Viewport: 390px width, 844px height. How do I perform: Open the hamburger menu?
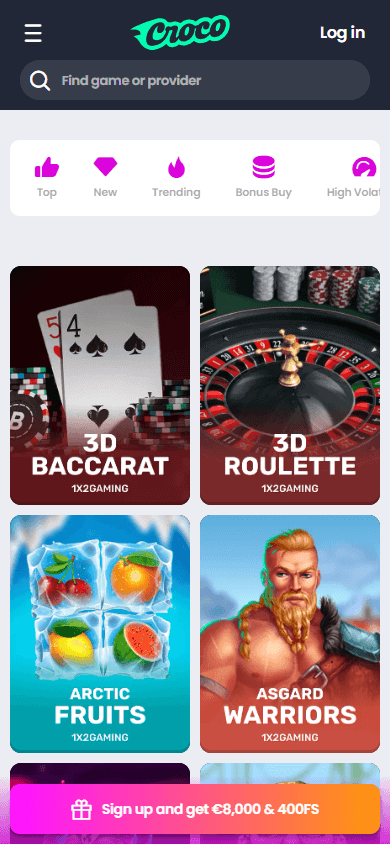[33, 33]
